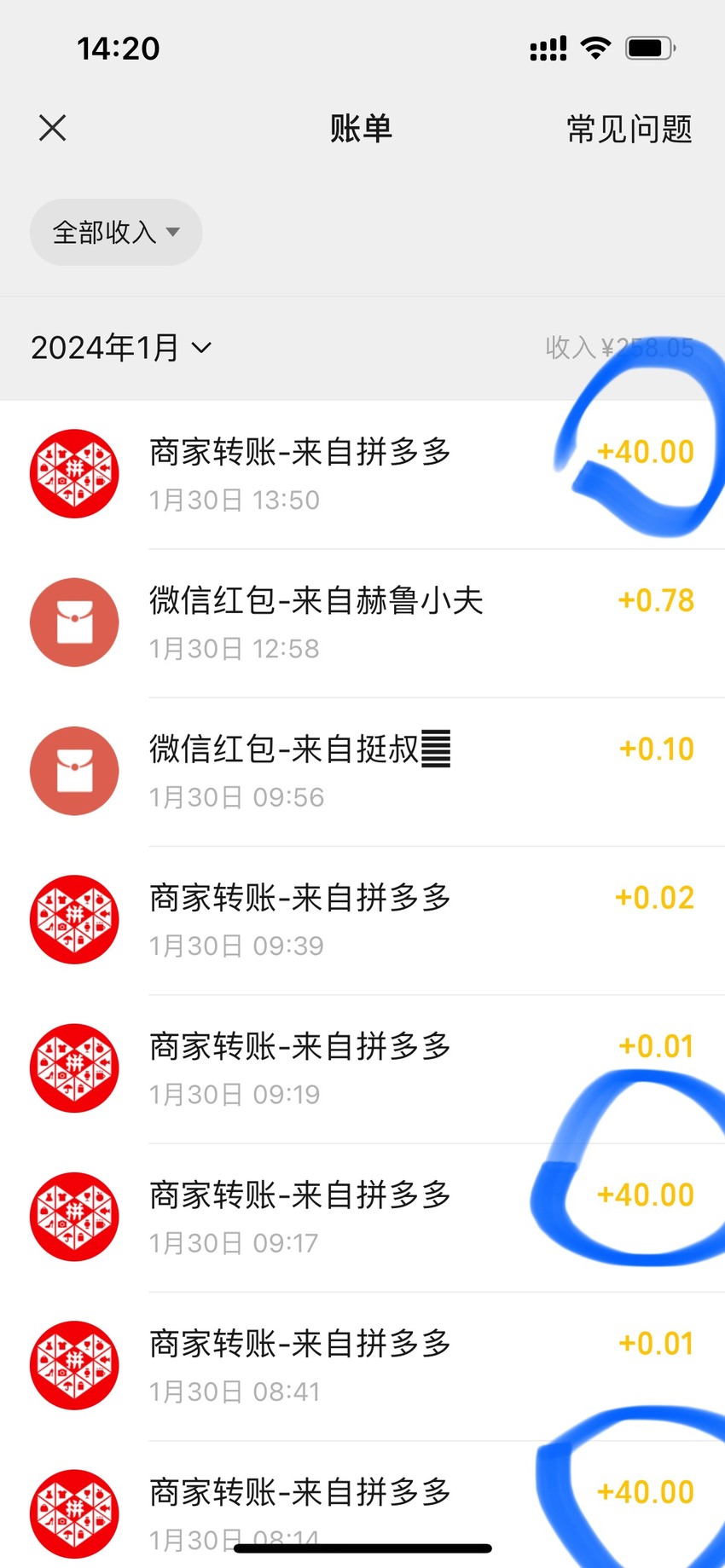Open the 拼多多 transfer at 09:19
Image resolution: width=725 pixels, height=1568 pixels.
(x=362, y=1069)
